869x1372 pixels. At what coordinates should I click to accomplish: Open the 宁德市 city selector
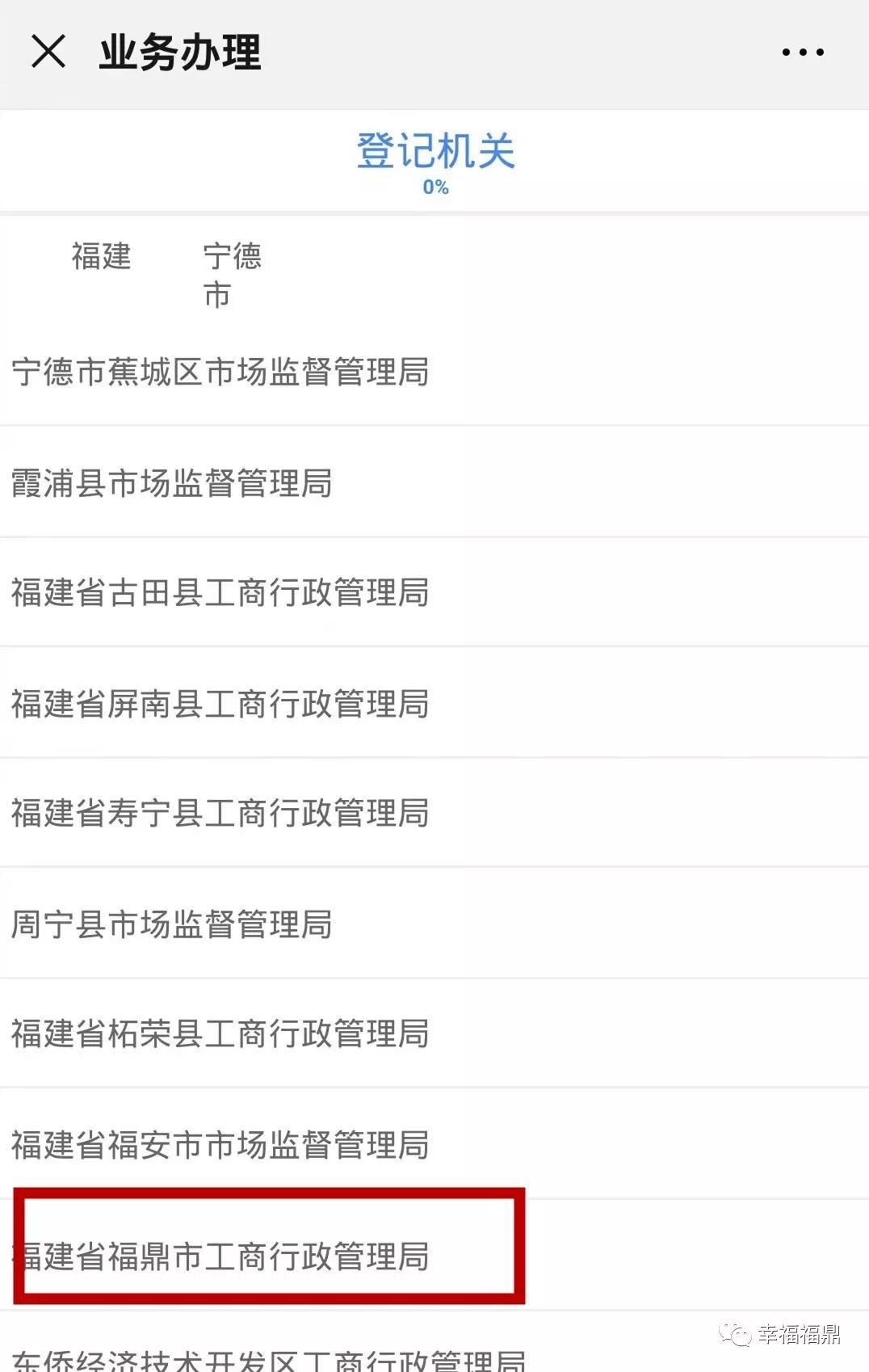coord(233,275)
